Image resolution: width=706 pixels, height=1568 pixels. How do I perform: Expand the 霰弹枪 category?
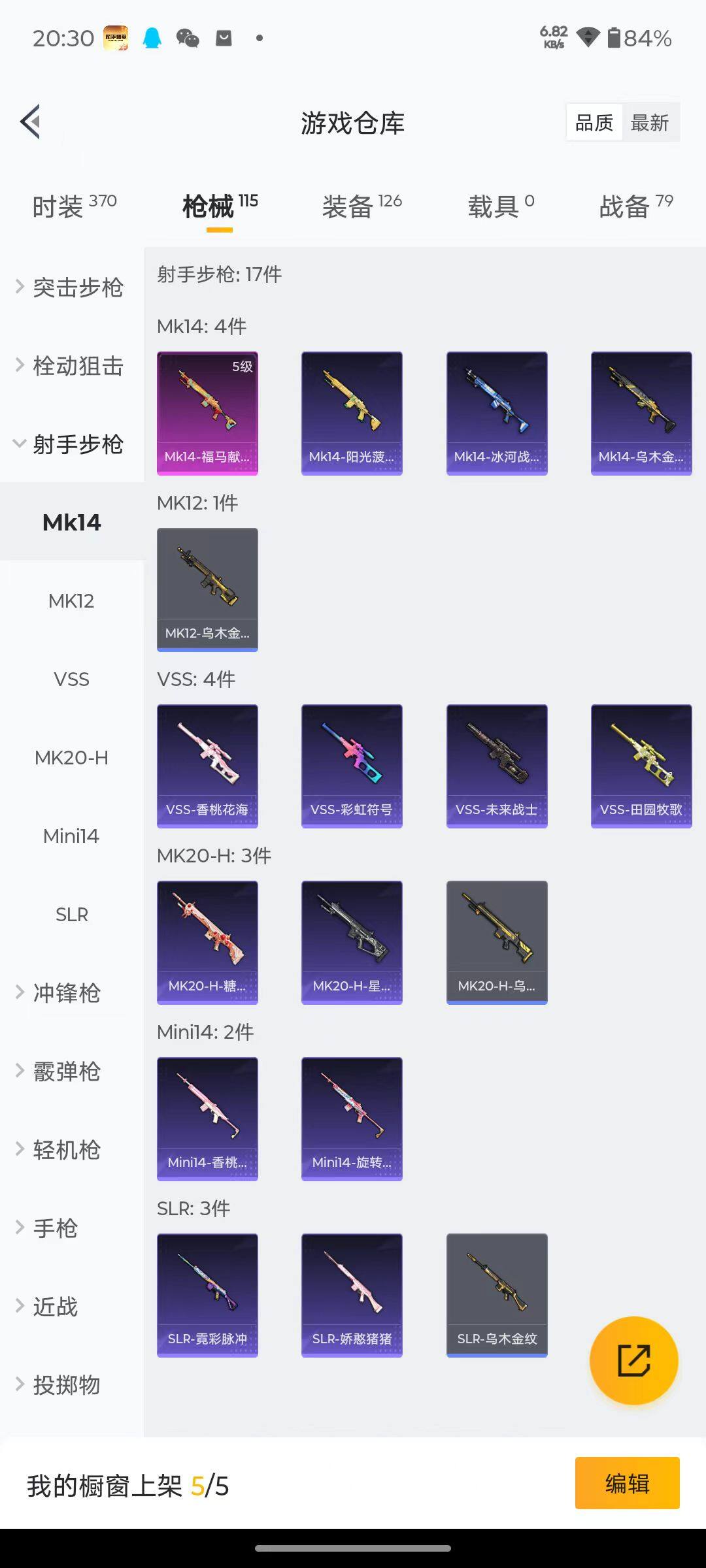(x=65, y=1071)
